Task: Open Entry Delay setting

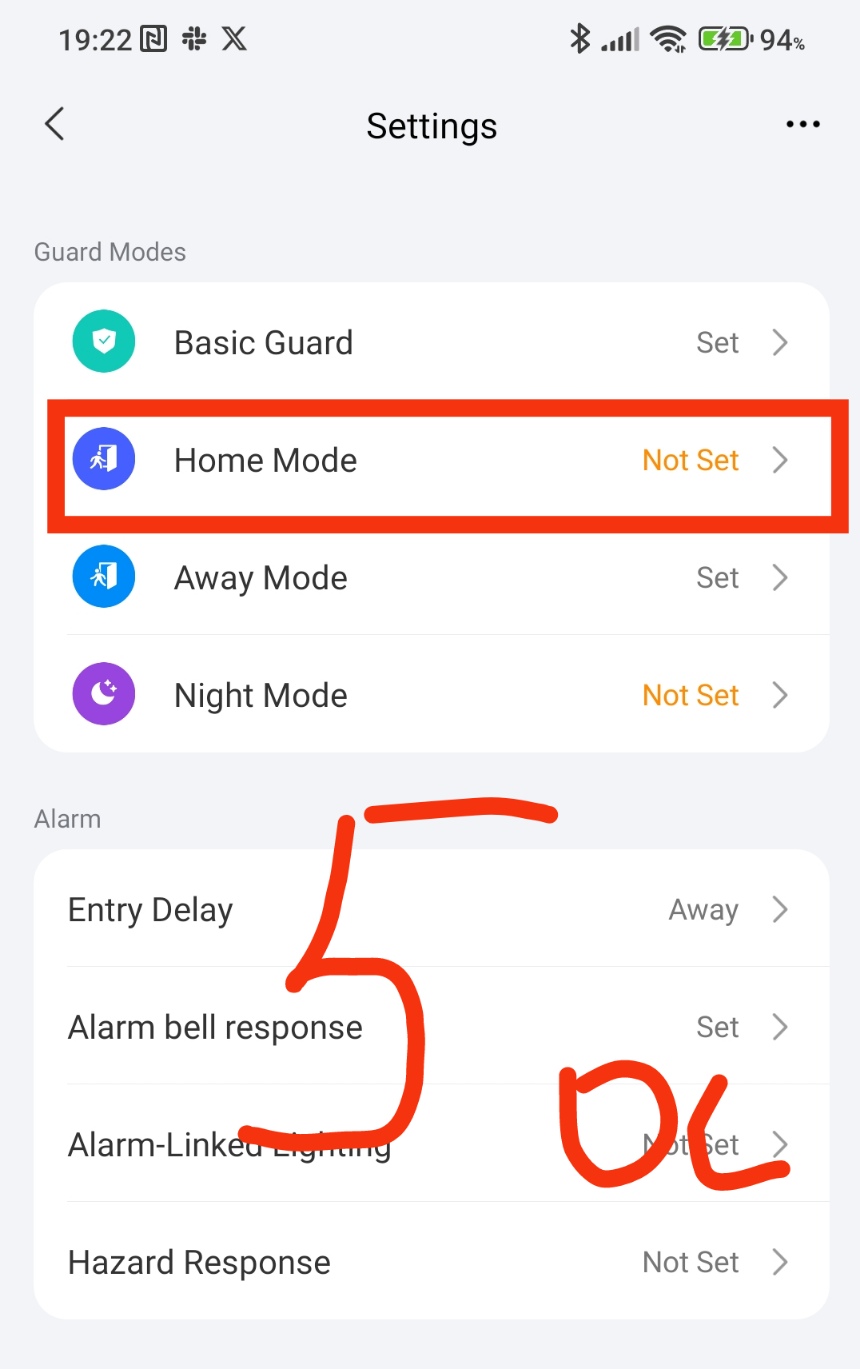Action: 431,910
